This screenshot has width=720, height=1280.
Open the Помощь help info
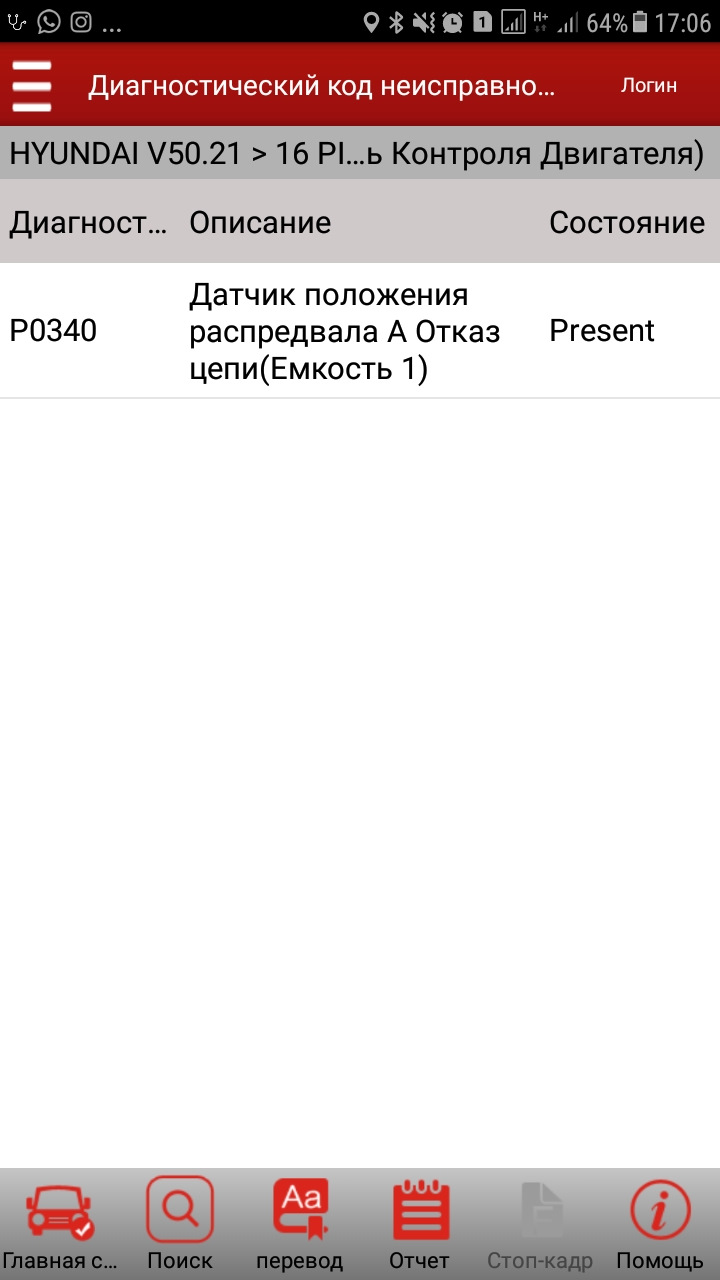click(660, 1224)
